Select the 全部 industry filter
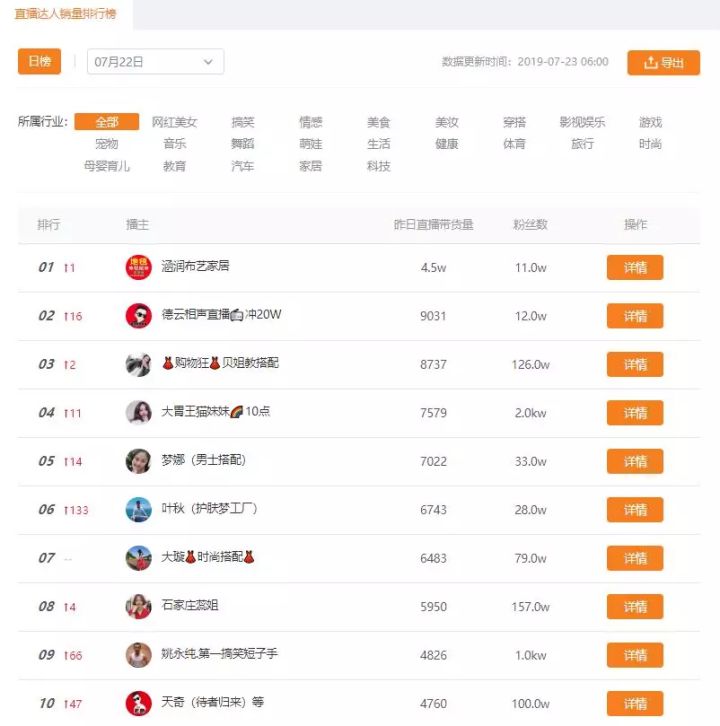Viewport: 720px width, 726px height. pyautogui.click(x=106, y=122)
